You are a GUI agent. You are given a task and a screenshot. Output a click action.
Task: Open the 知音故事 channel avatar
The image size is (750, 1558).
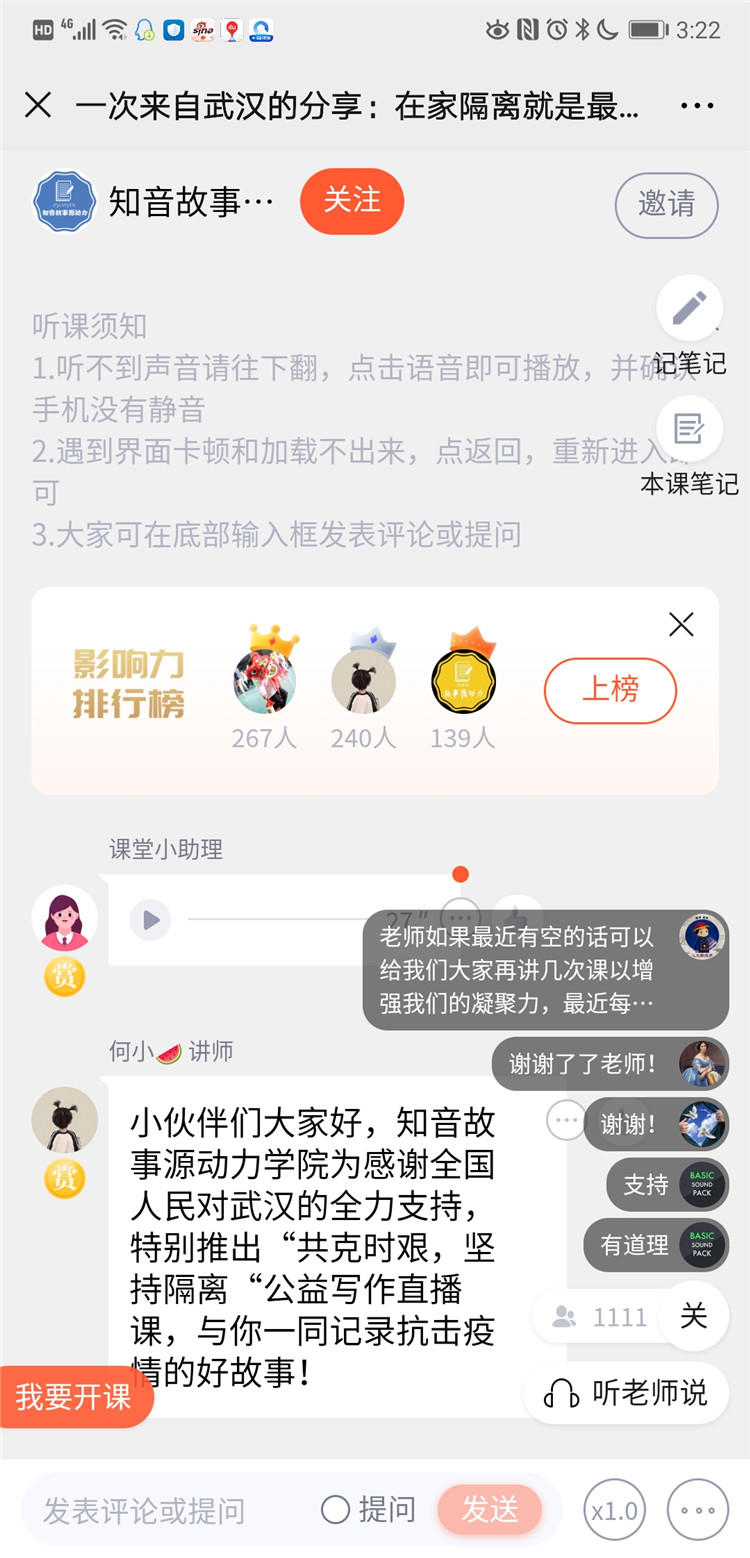tap(65, 202)
